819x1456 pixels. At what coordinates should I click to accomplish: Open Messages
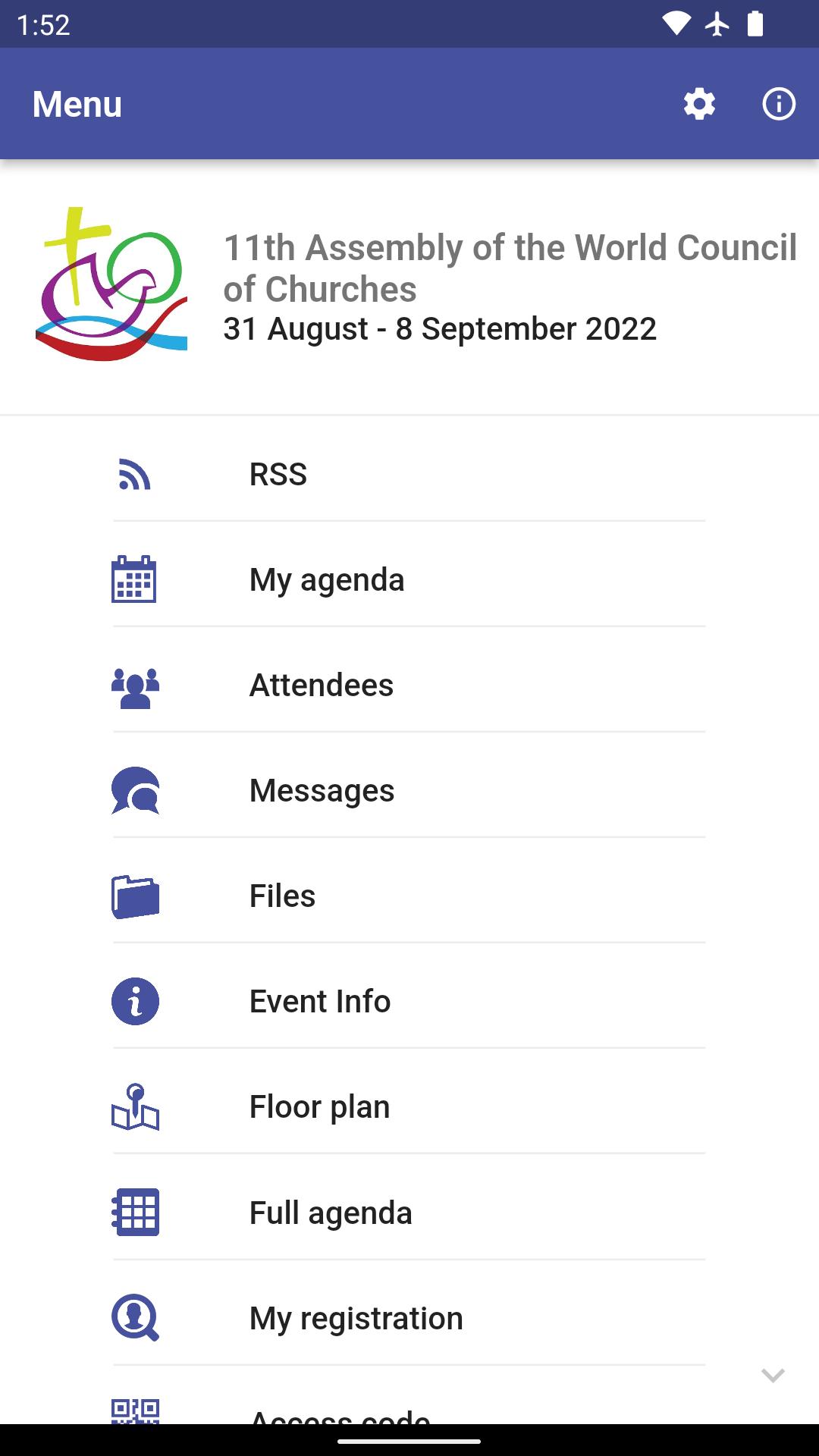[409, 791]
